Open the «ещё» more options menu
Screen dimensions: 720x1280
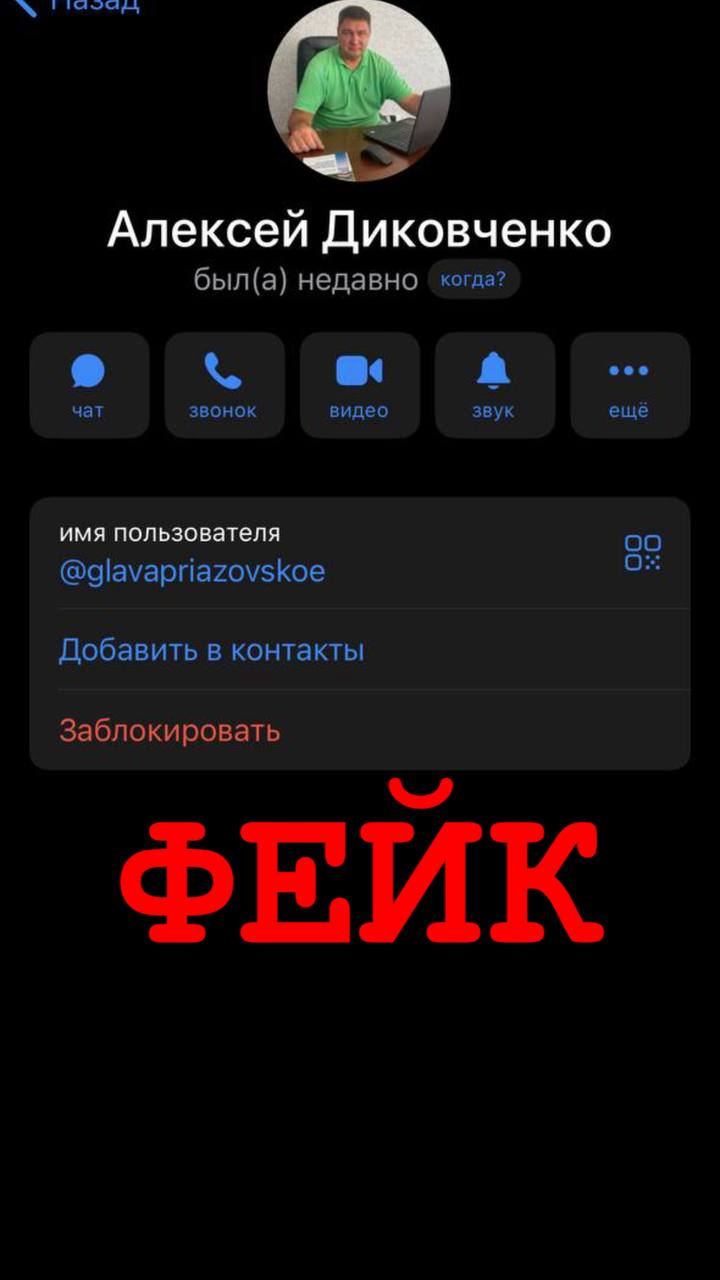[x=629, y=385]
